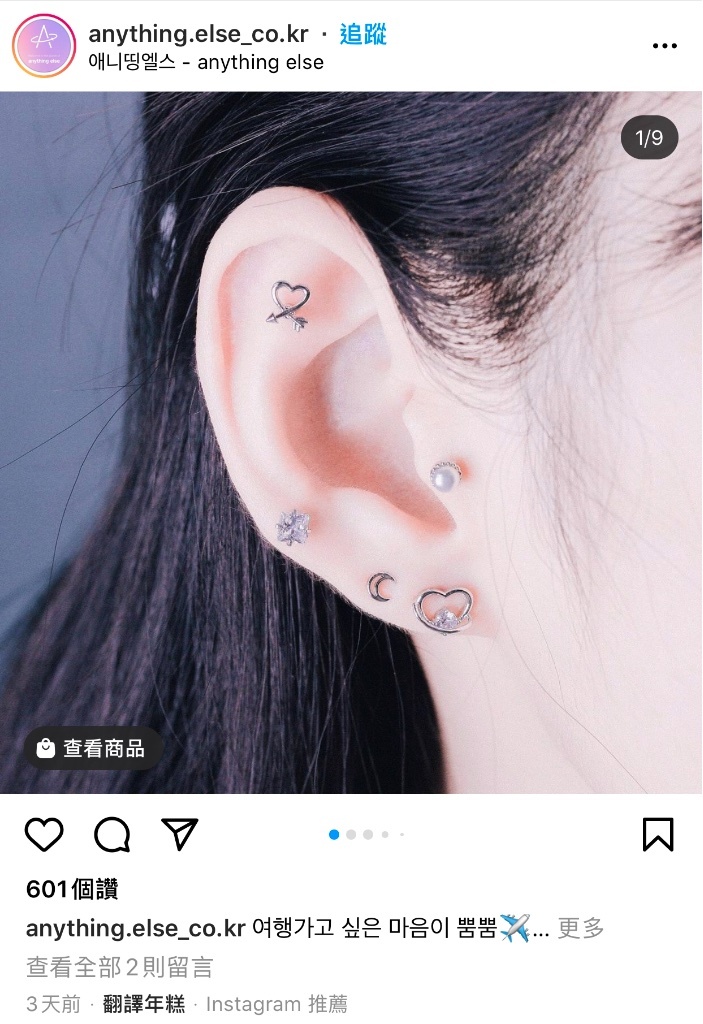The height and width of the screenshot is (1024, 703).
Task: View all 2 comments
Action: point(119,966)
